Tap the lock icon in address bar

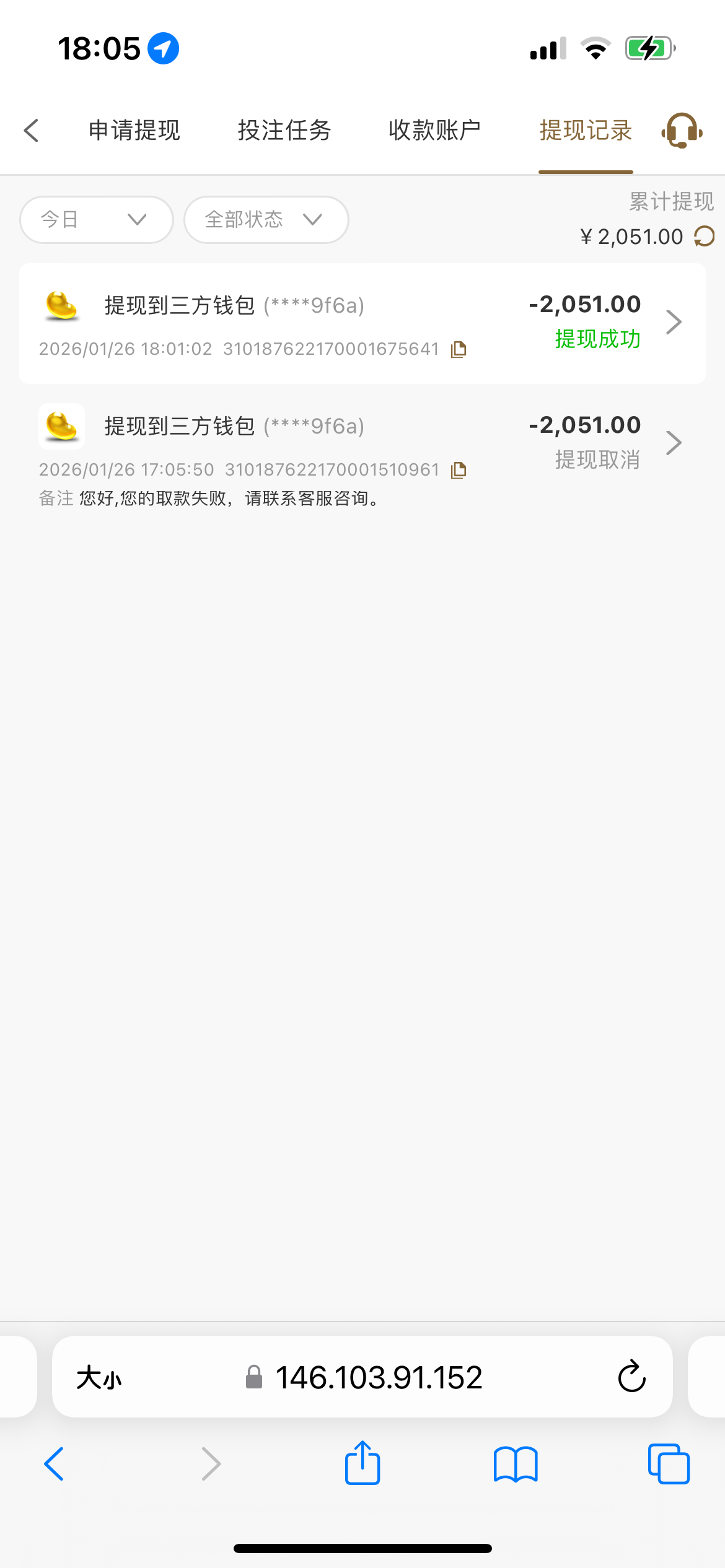254,1377
